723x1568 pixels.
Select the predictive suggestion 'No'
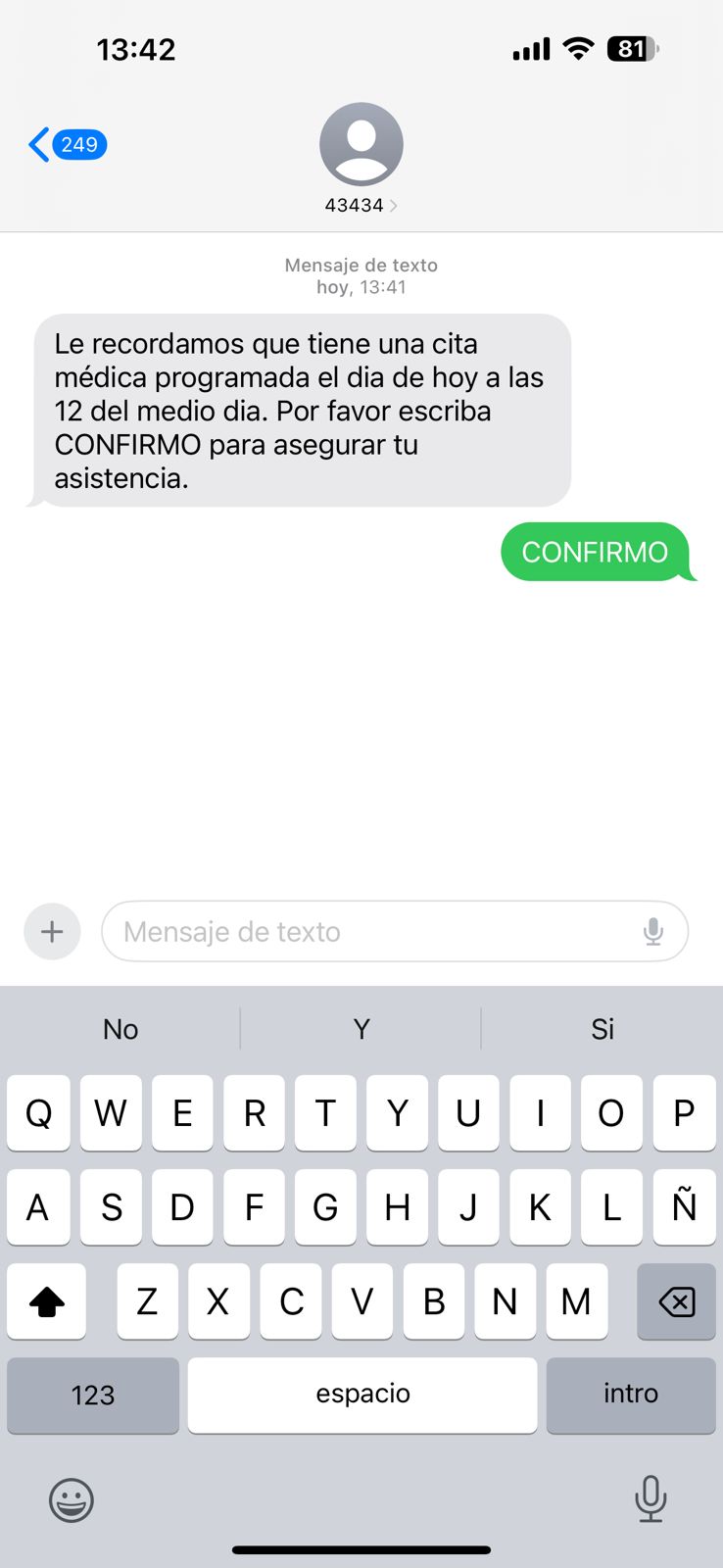pos(120,1029)
